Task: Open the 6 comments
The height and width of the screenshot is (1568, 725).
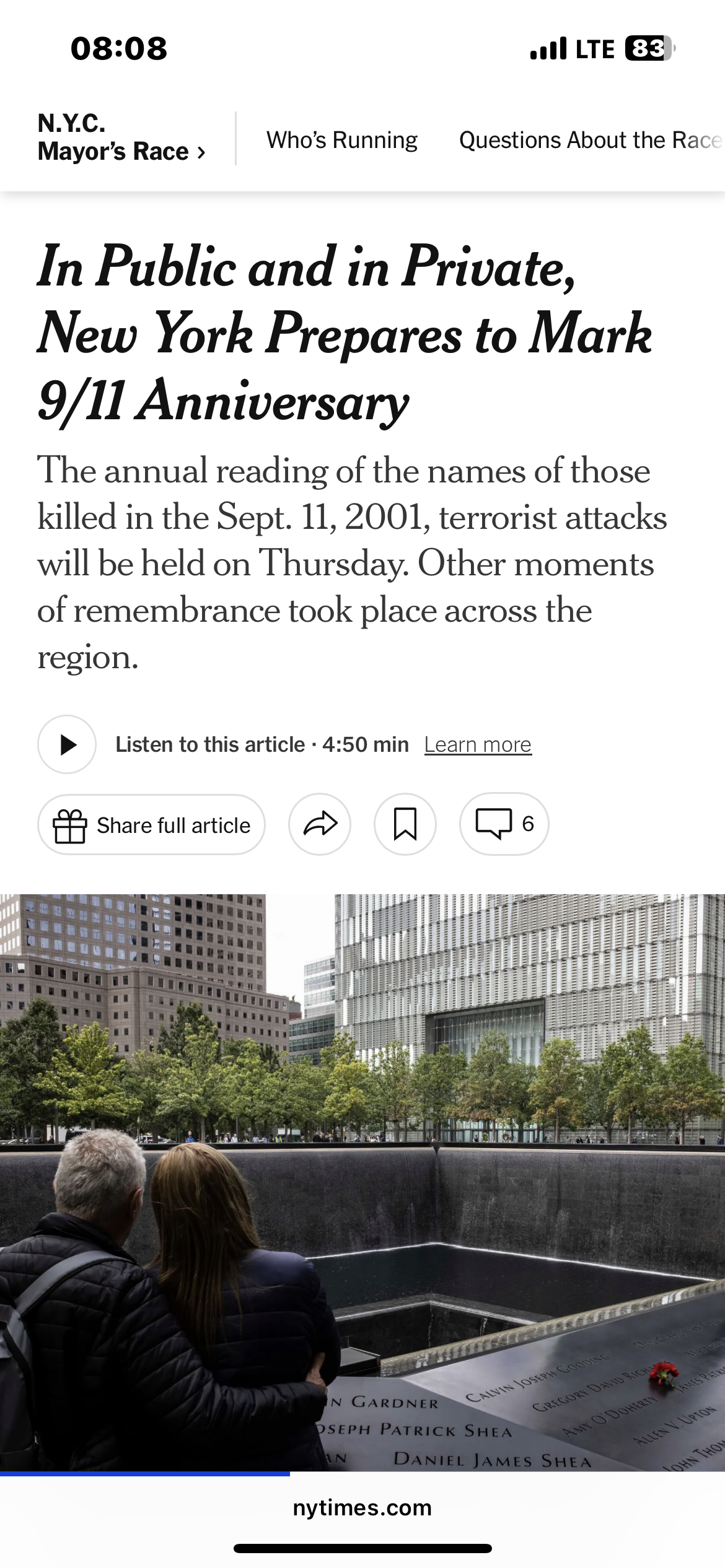Action: click(x=504, y=824)
